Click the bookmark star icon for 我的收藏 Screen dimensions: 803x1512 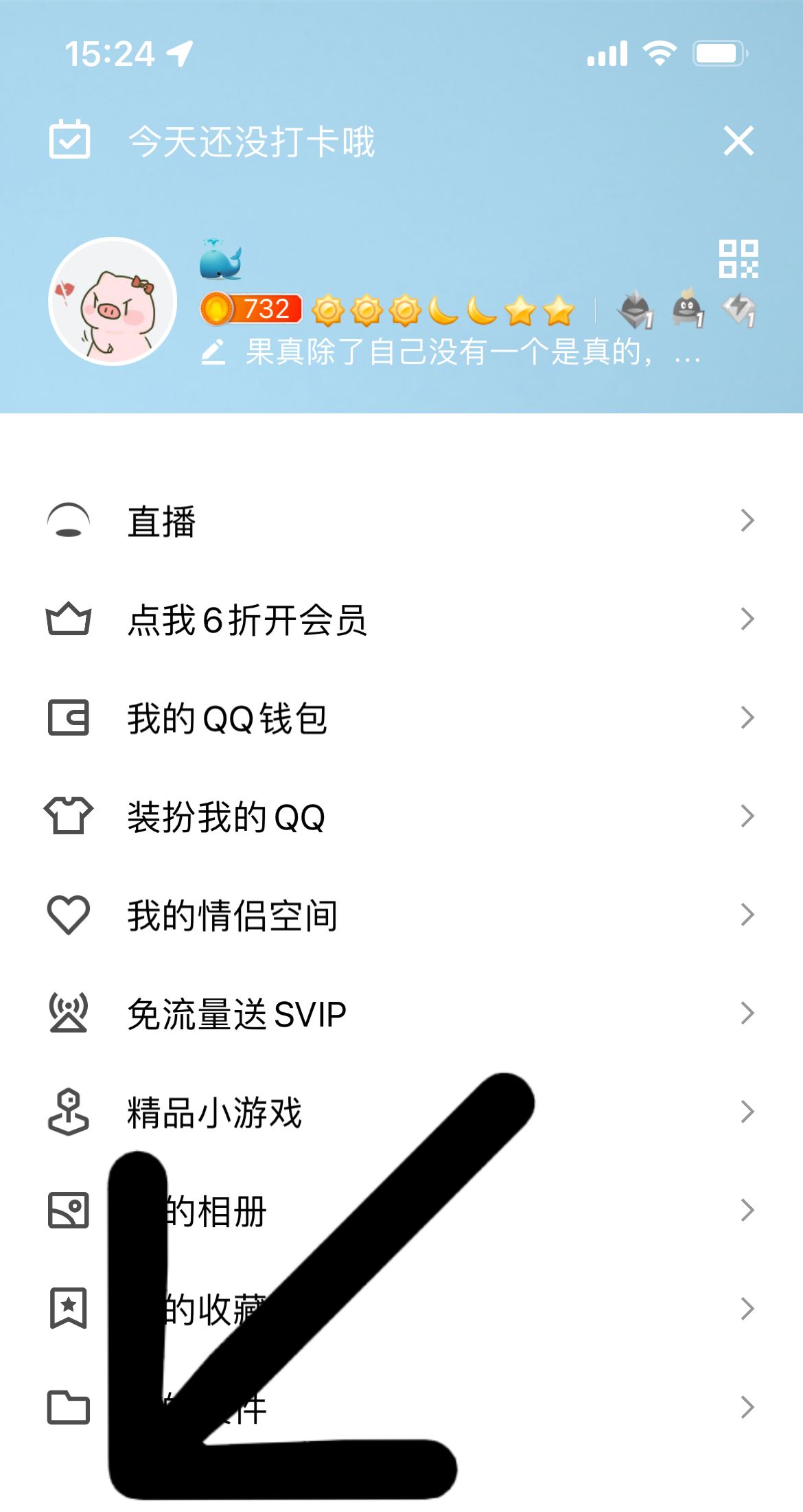(69, 1309)
